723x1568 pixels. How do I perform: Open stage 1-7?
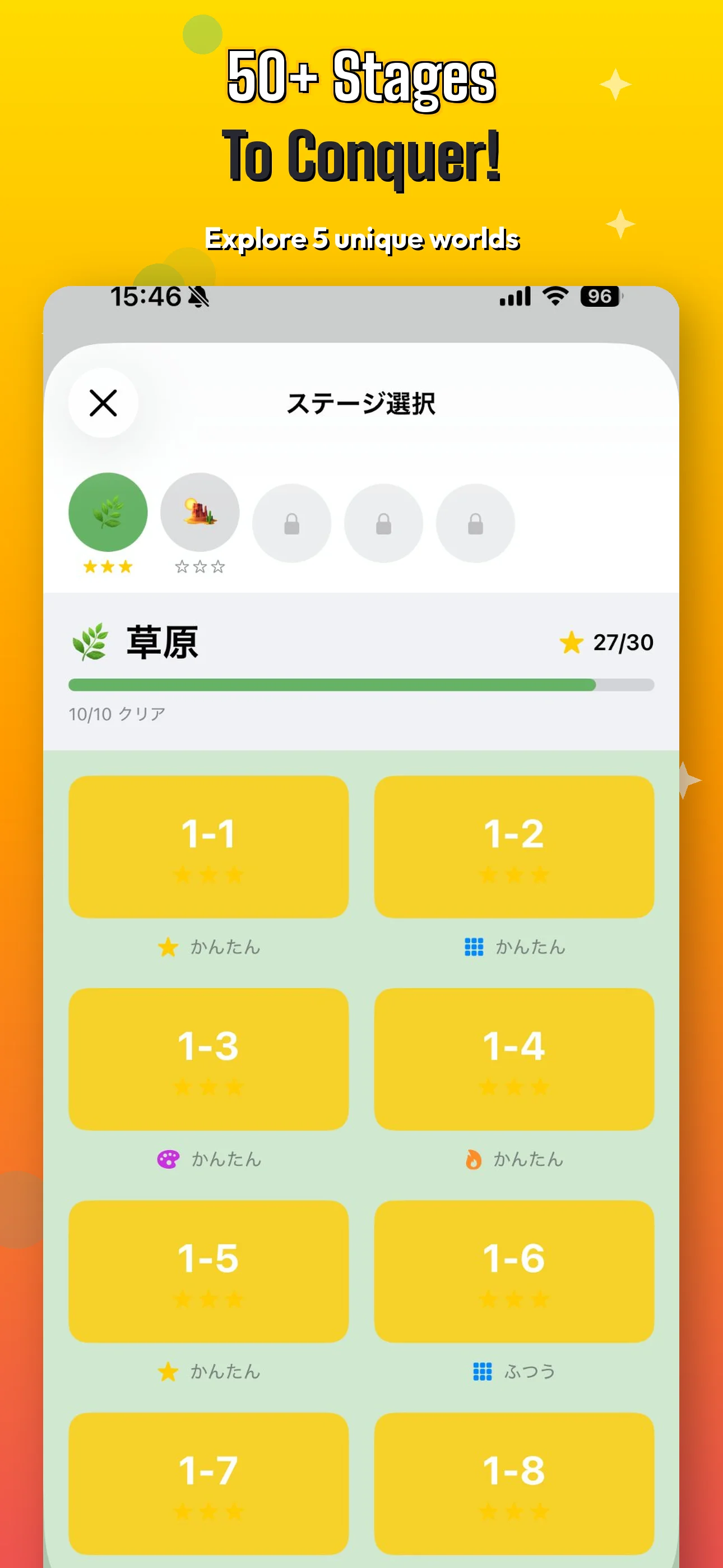pos(208,1483)
